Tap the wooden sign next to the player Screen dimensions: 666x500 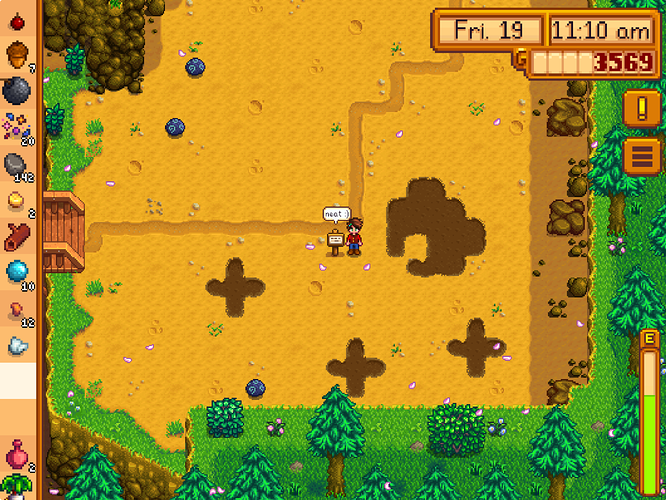pos(336,241)
